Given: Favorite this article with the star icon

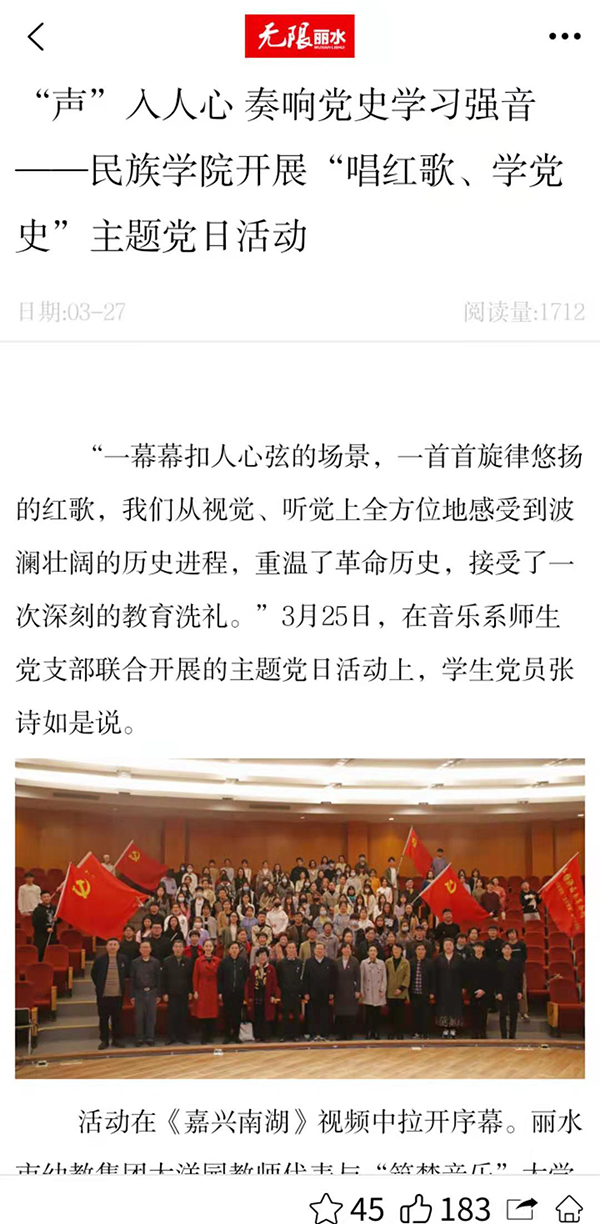Looking at the screenshot, I should click(x=326, y=1208).
